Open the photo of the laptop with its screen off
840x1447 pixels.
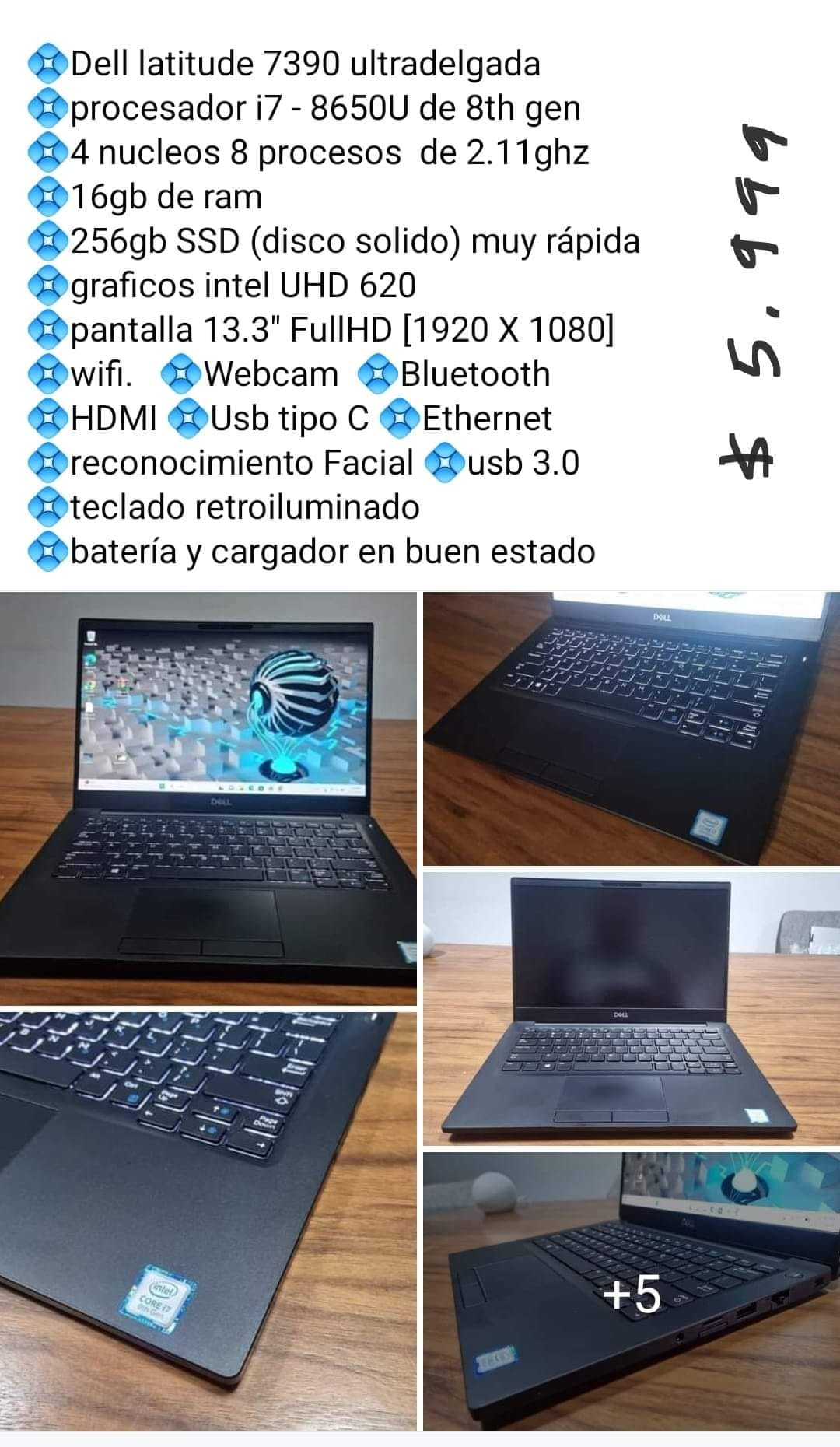[x=631, y=1008]
